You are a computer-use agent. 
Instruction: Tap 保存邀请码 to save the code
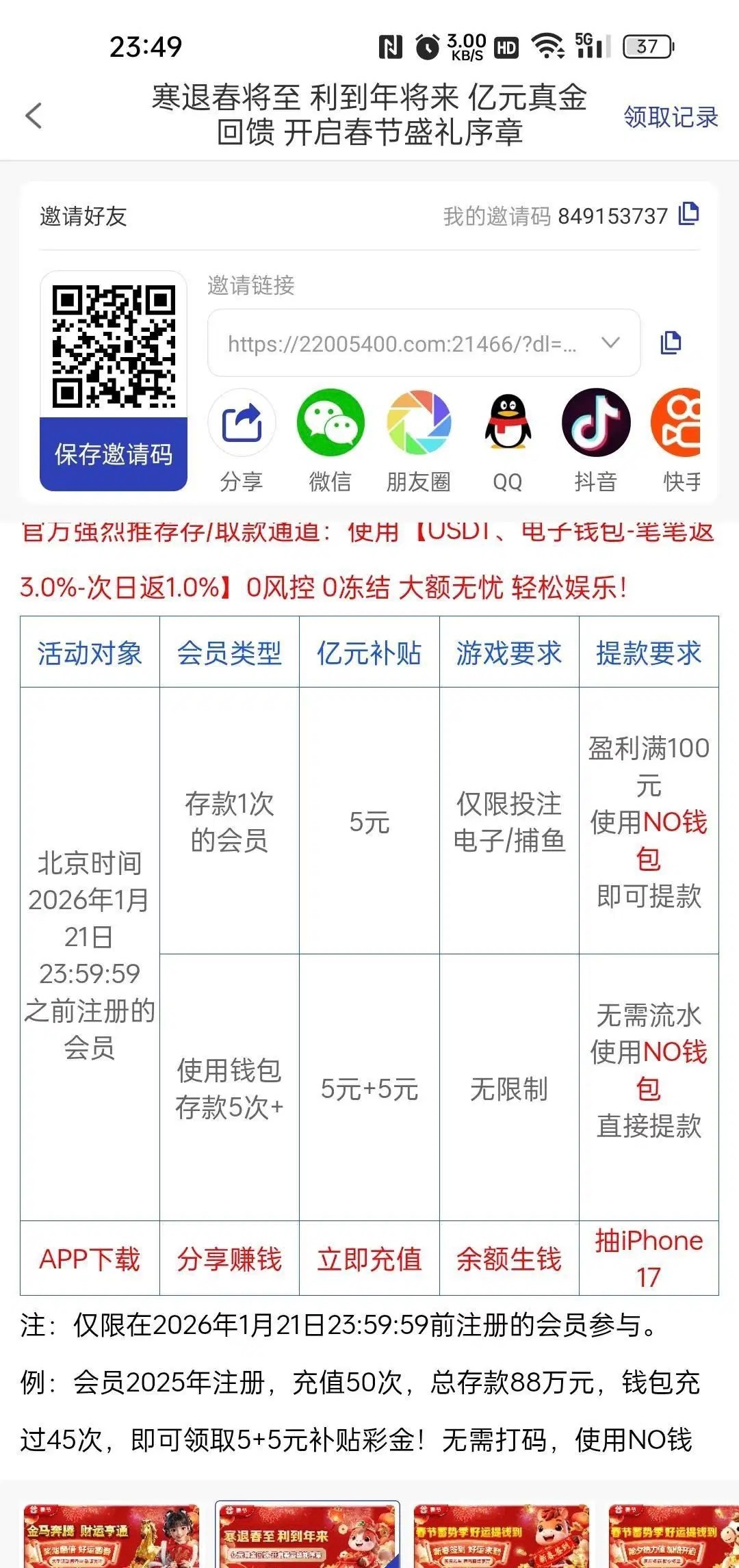pos(114,454)
